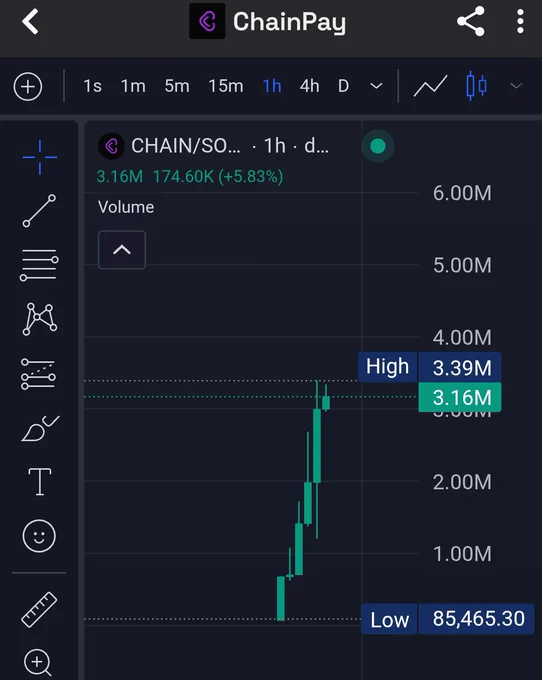Select the 1m timeframe
Image resolution: width=542 pixels, height=680 pixels.
[x=133, y=86]
